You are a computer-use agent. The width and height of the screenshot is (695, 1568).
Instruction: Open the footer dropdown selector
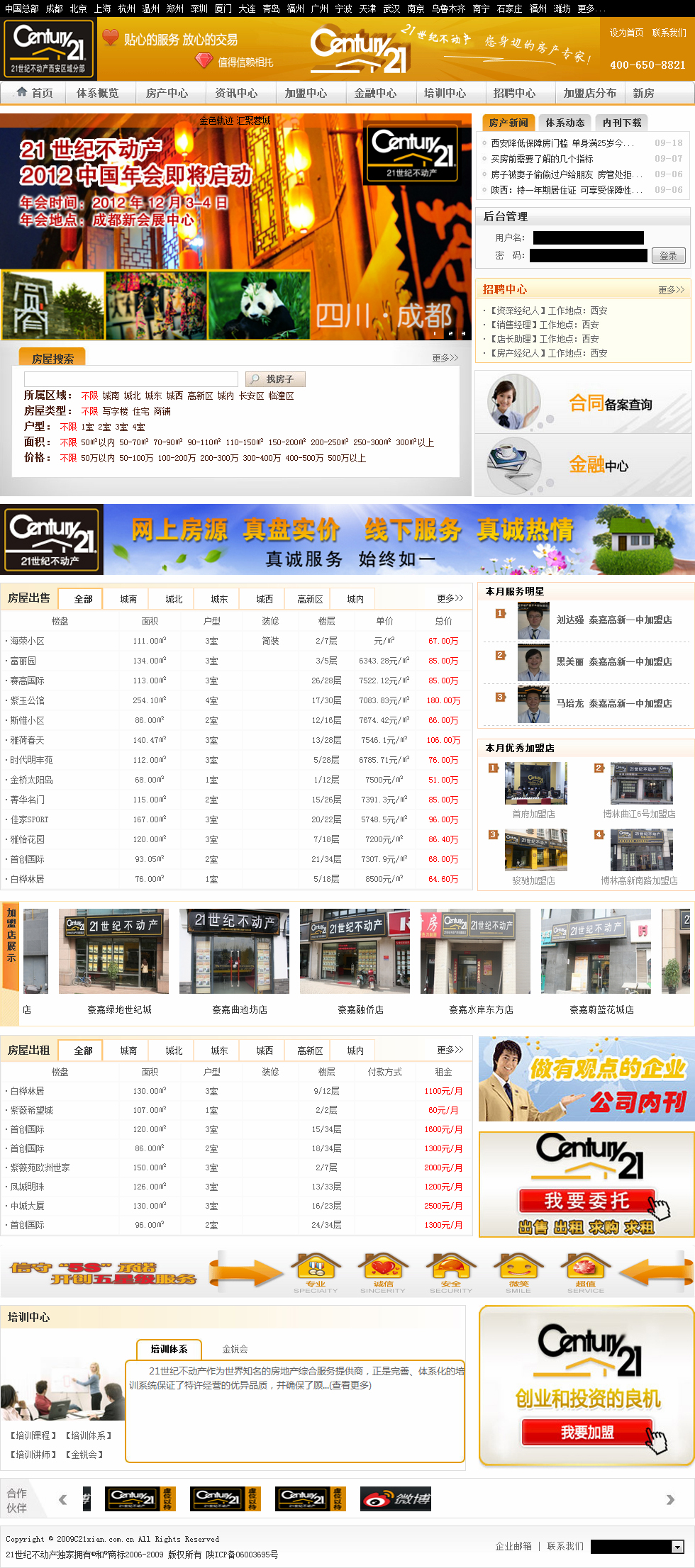tap(637, 1546)
